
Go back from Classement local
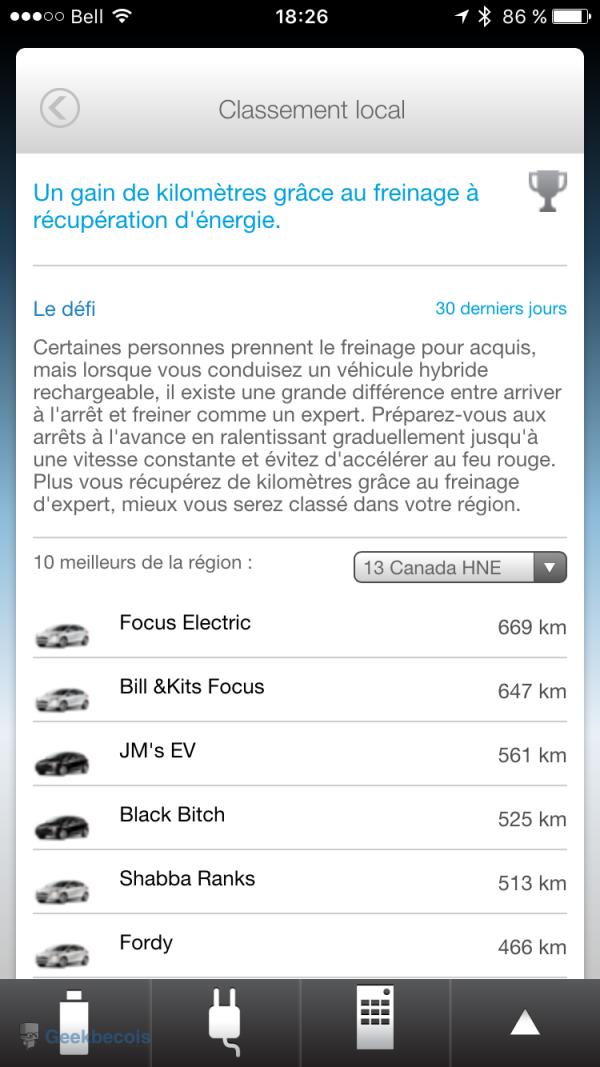[x=60, y=108]
